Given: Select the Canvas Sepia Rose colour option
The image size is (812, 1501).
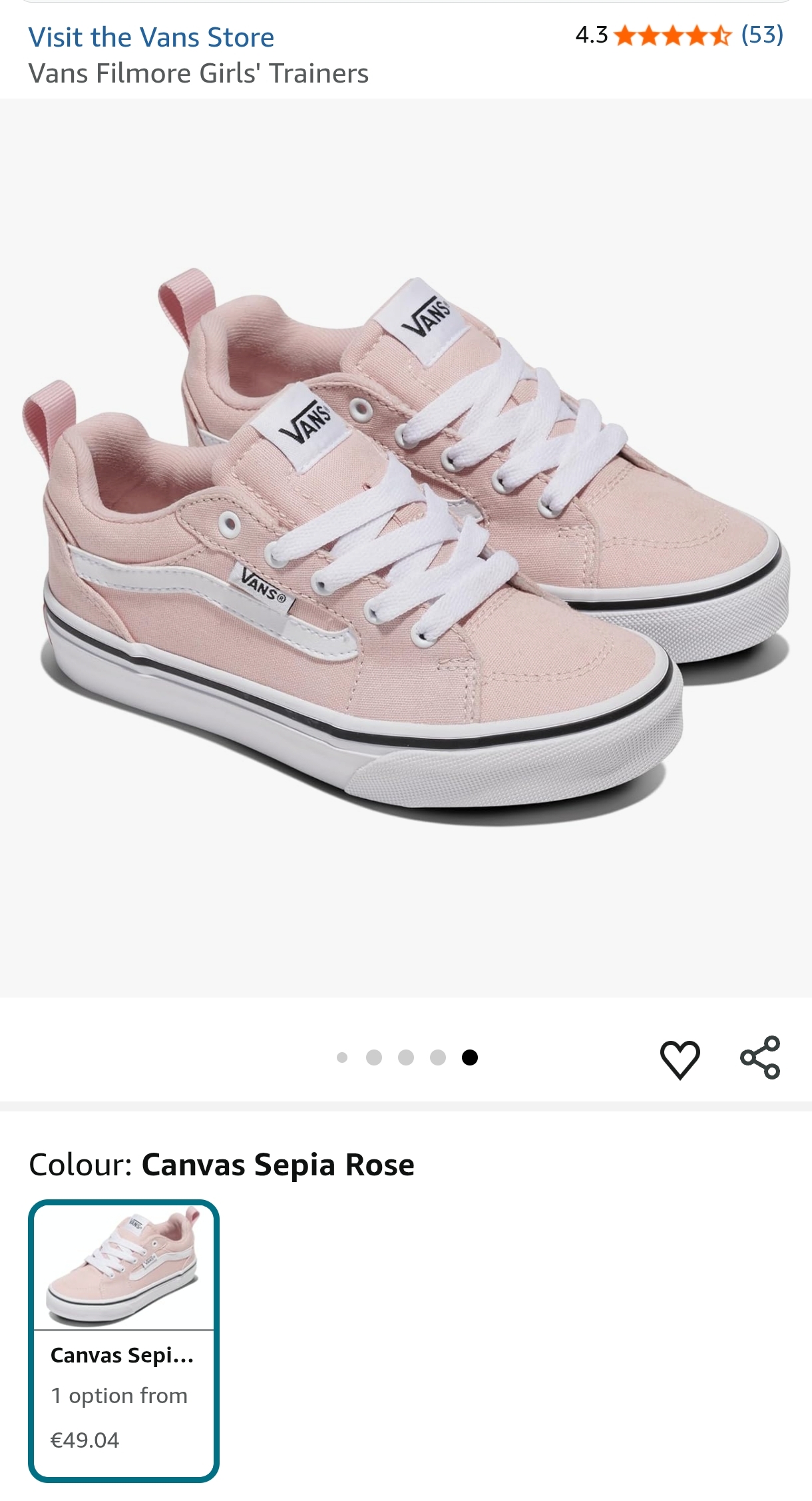Looking at the screenshot, I should point(124,1341).
